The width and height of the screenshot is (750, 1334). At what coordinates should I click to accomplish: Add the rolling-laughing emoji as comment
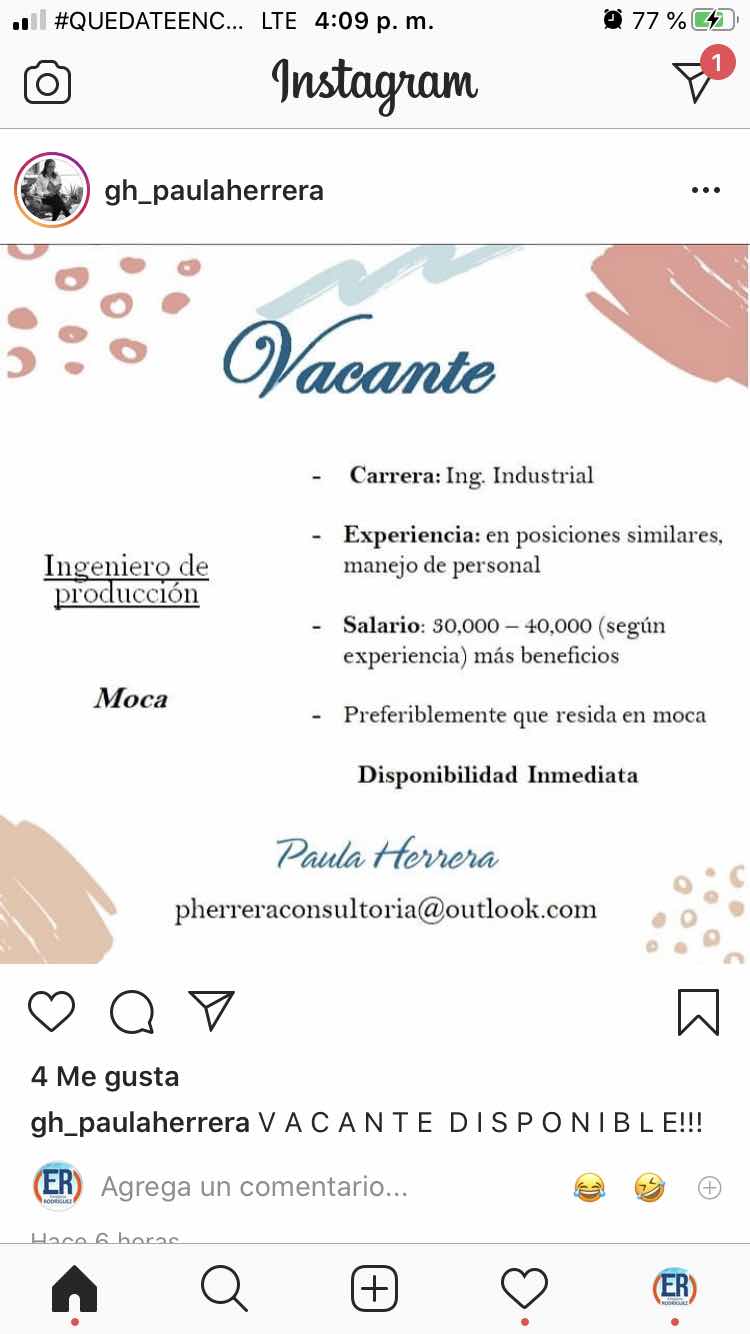tap(650, 1187)
